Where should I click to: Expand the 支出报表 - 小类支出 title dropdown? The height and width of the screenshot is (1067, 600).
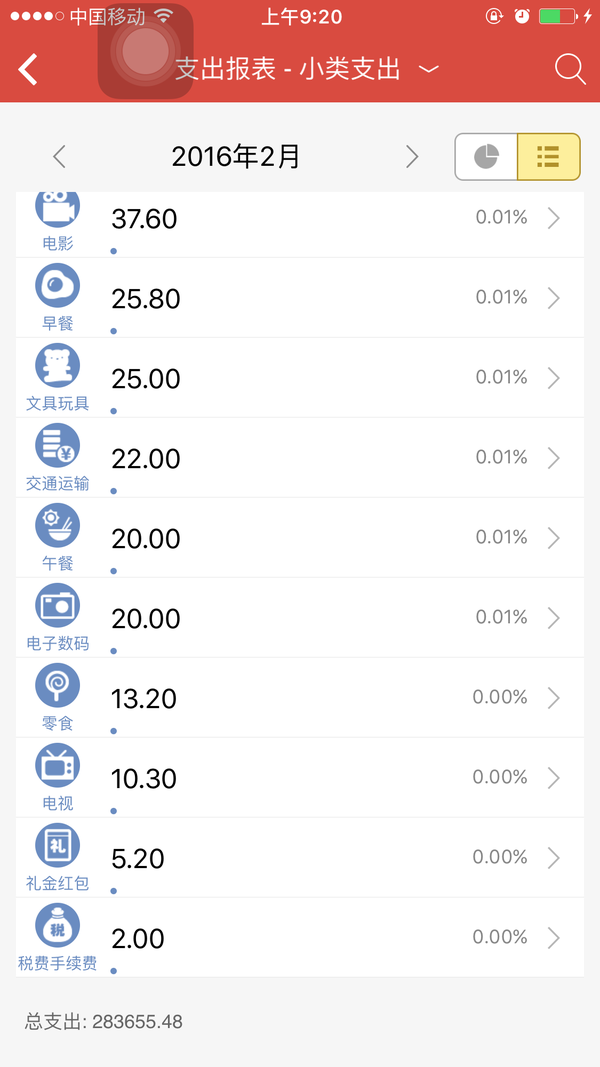click(x=307, y=69)
